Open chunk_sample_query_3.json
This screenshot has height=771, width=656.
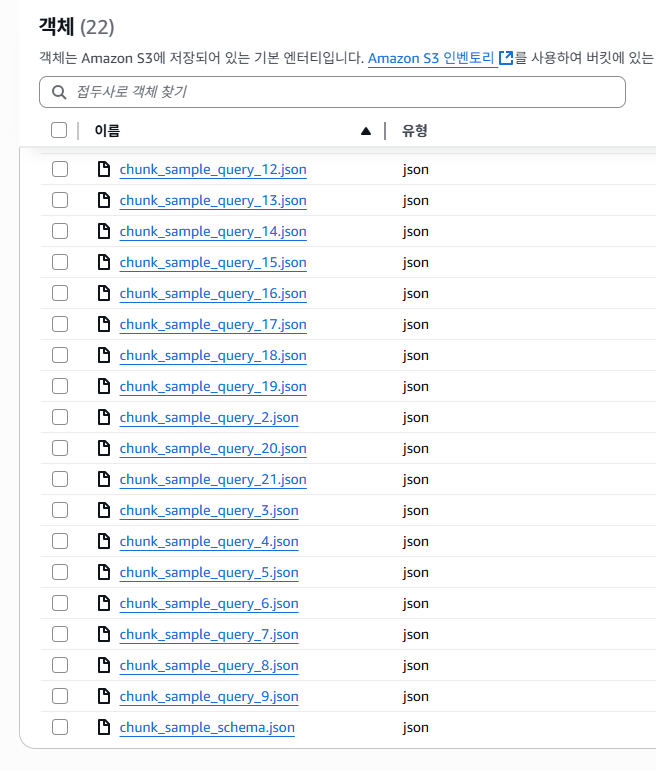208,510
